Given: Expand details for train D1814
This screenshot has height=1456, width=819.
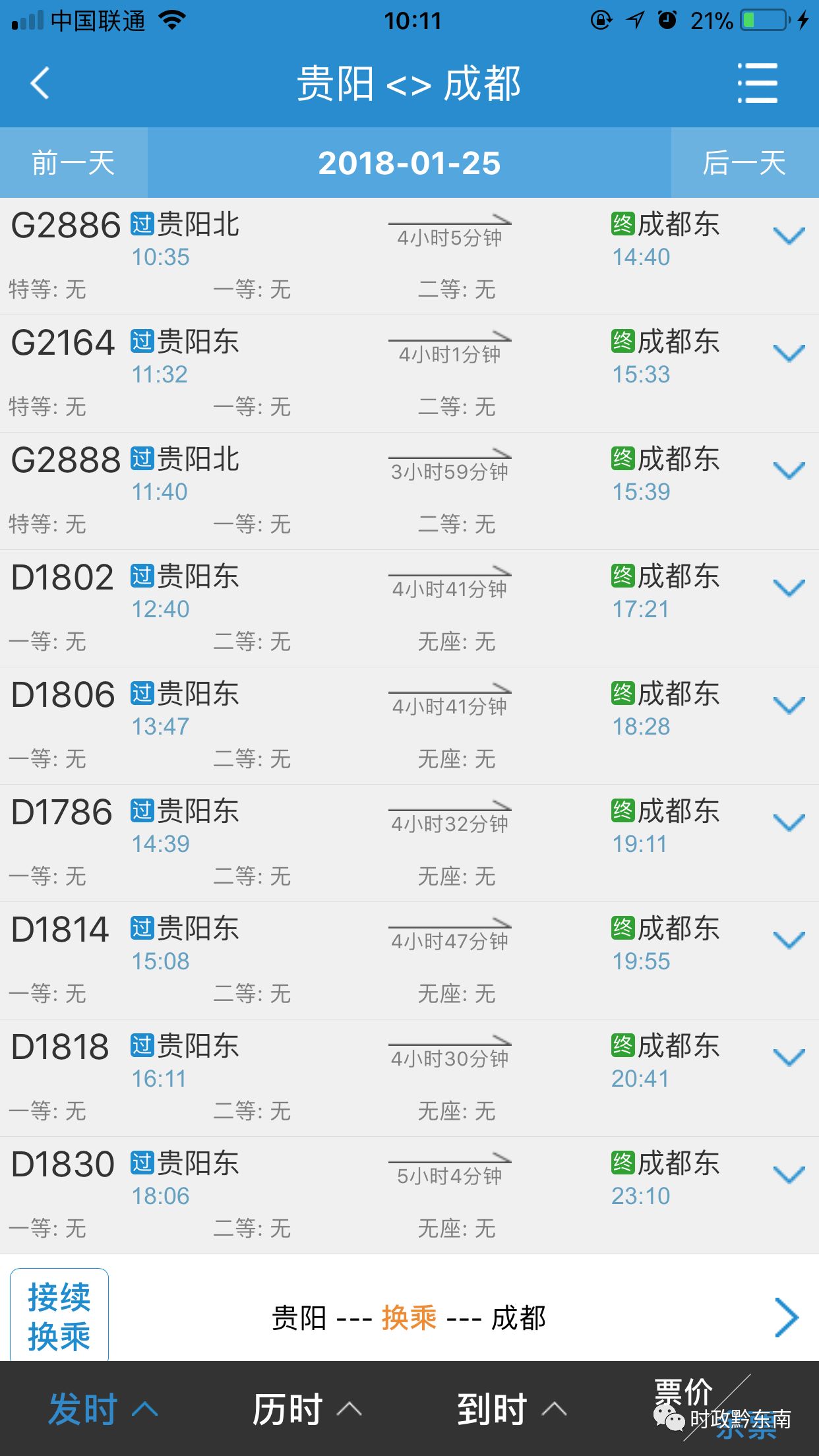Looking at the screenshot, I should 789,940.
